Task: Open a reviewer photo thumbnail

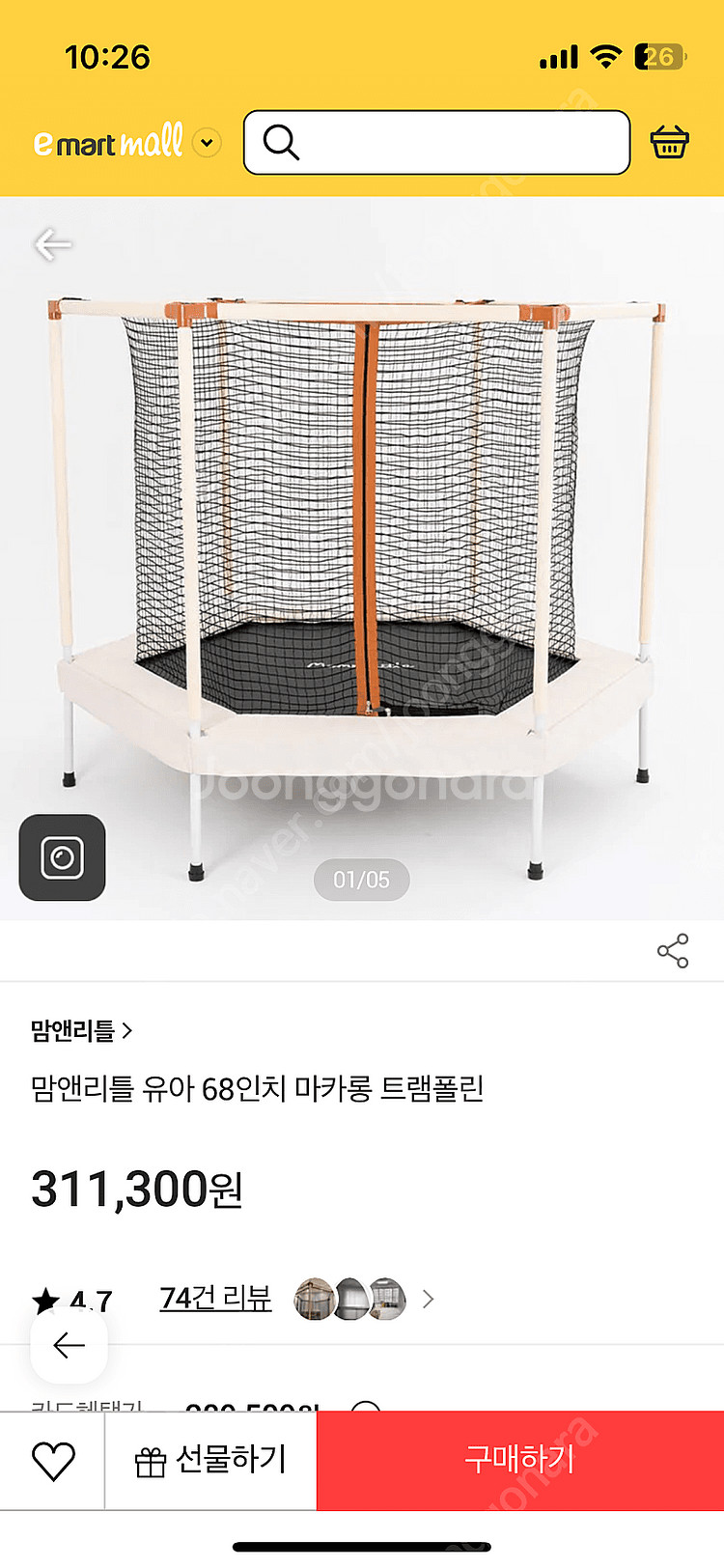Action: pos(315,1299)
